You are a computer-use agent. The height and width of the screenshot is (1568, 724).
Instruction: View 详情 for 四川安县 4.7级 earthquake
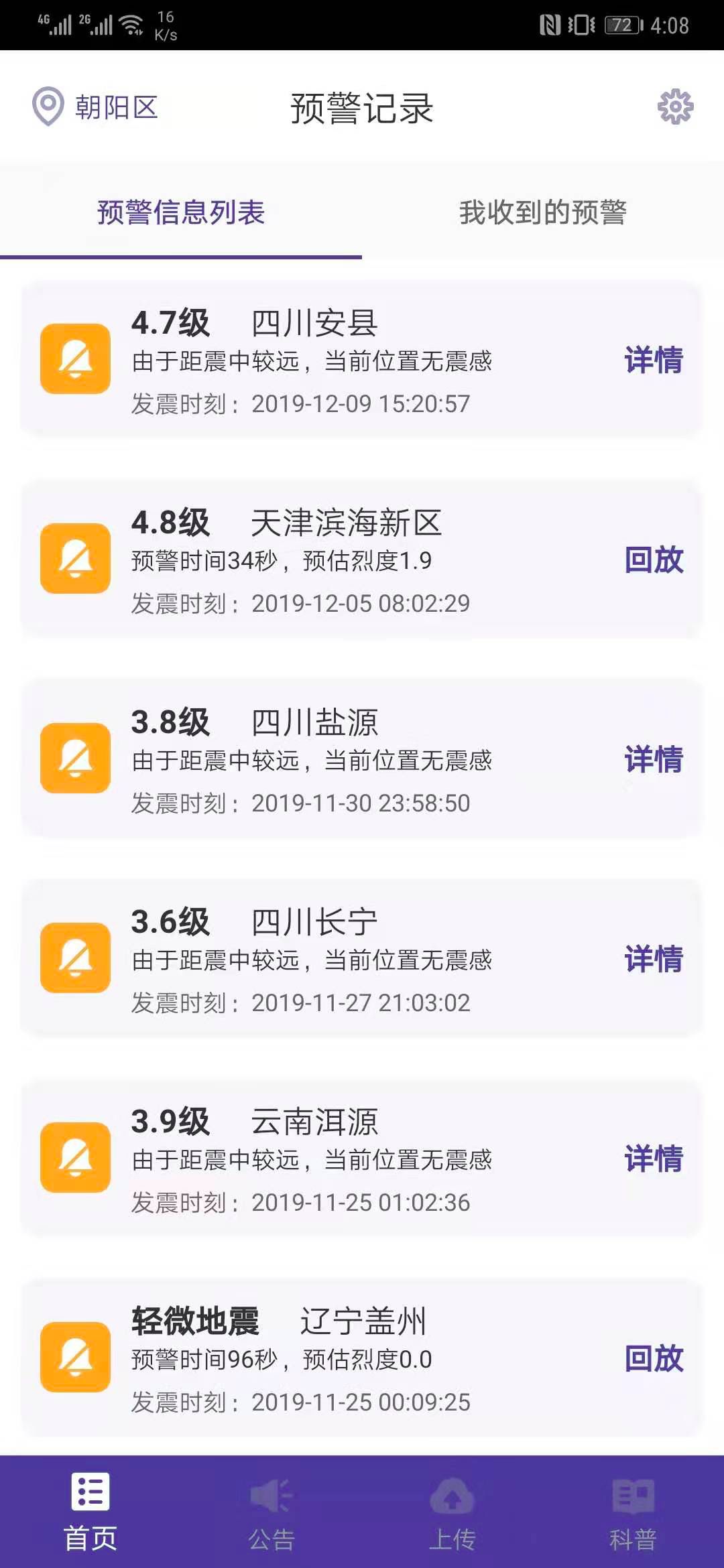pyautogui.click(x=654, y=361)
